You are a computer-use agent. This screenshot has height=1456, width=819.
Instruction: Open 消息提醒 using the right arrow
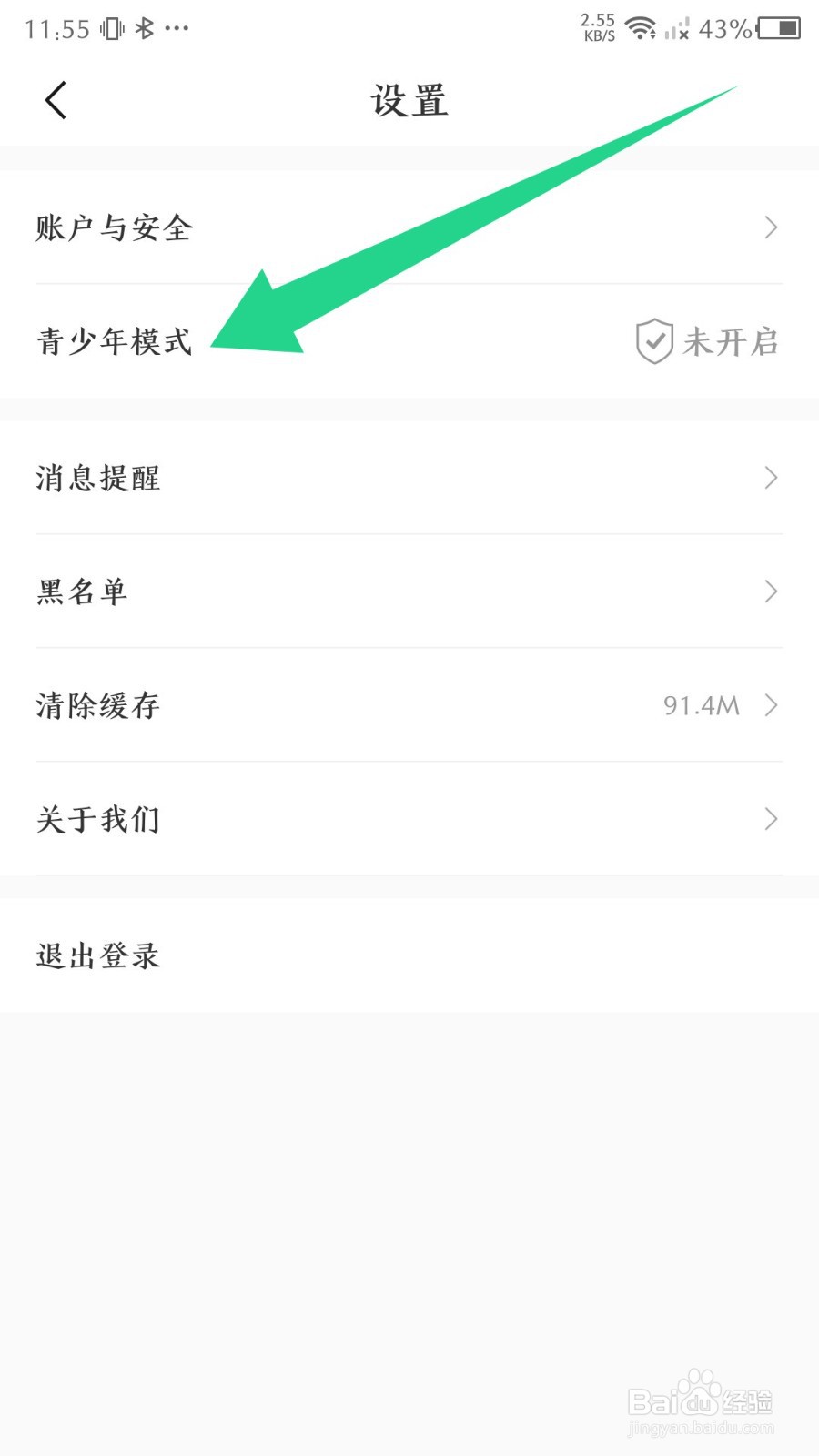(x=771, y=478)
